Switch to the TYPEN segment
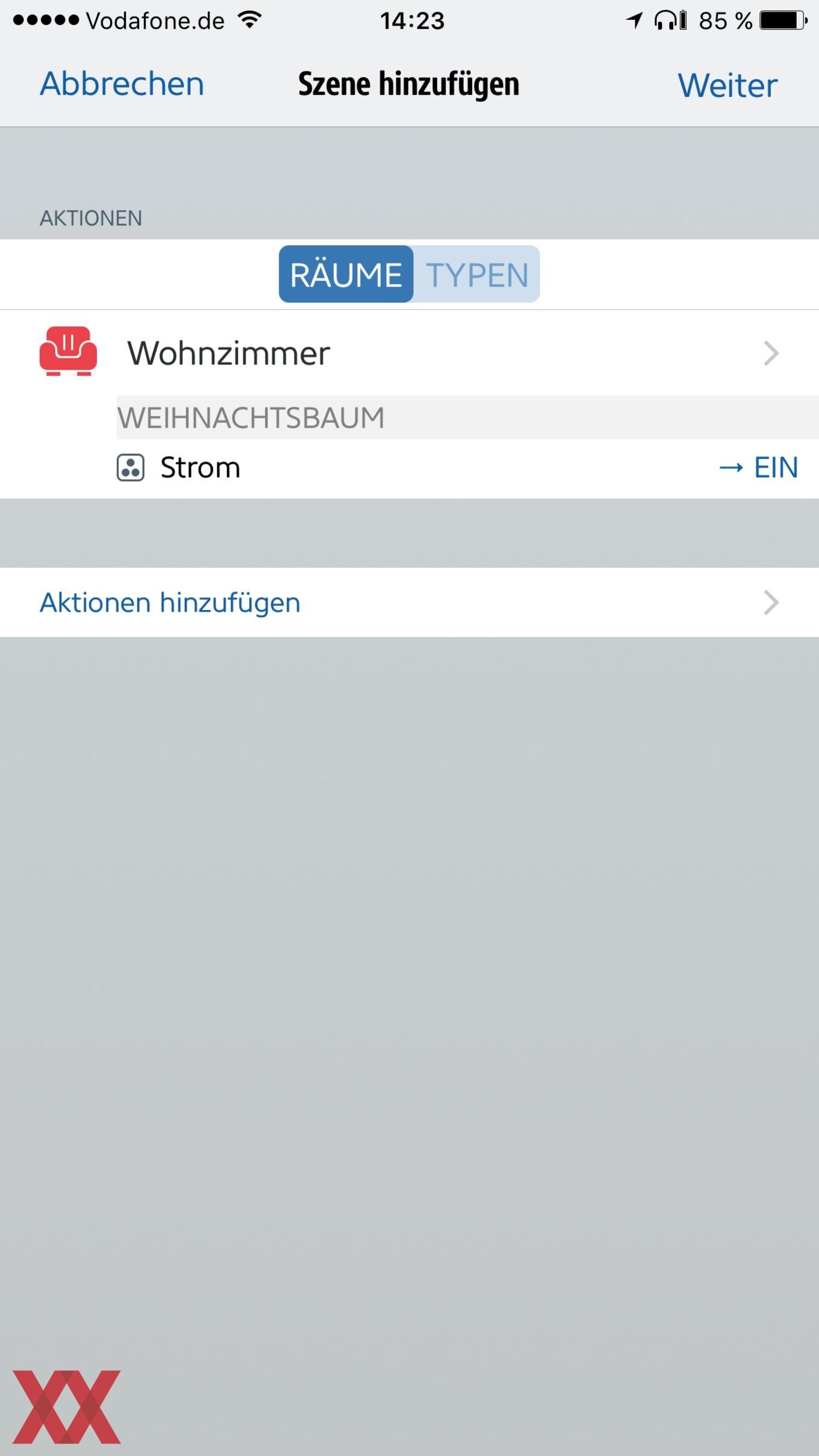The width and height of the screenshot is (819, 1456). [x=476, y=274]
